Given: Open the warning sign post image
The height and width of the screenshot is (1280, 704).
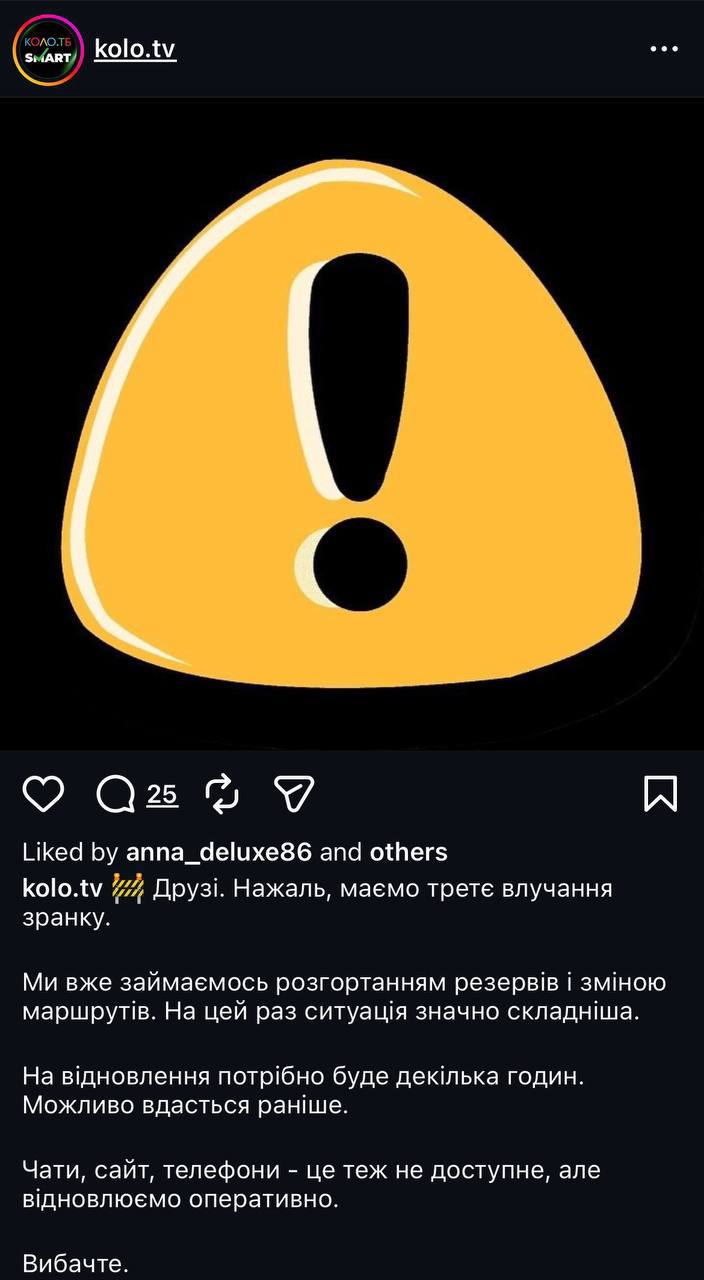Looking at the screenshot, I should pos(352,422).
